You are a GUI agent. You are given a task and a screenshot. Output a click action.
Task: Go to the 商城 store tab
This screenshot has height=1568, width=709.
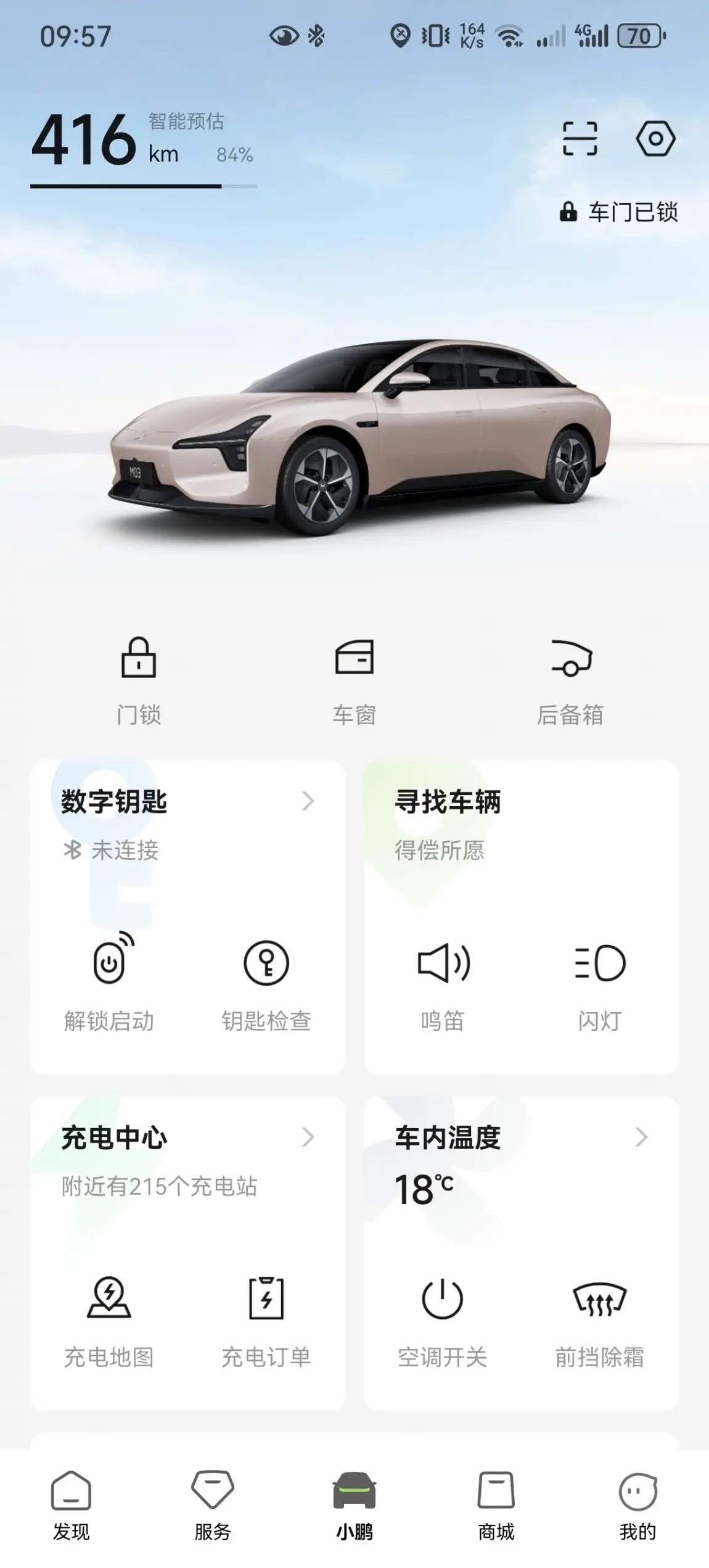[496, 1505]
